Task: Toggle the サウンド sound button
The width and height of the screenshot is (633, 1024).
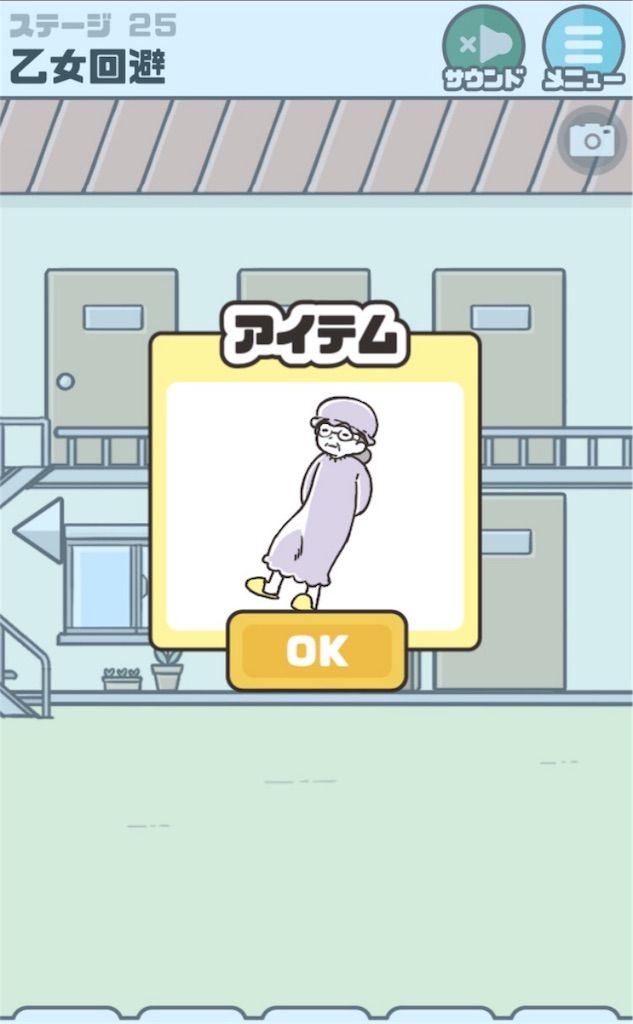Action: click(484, 46)
